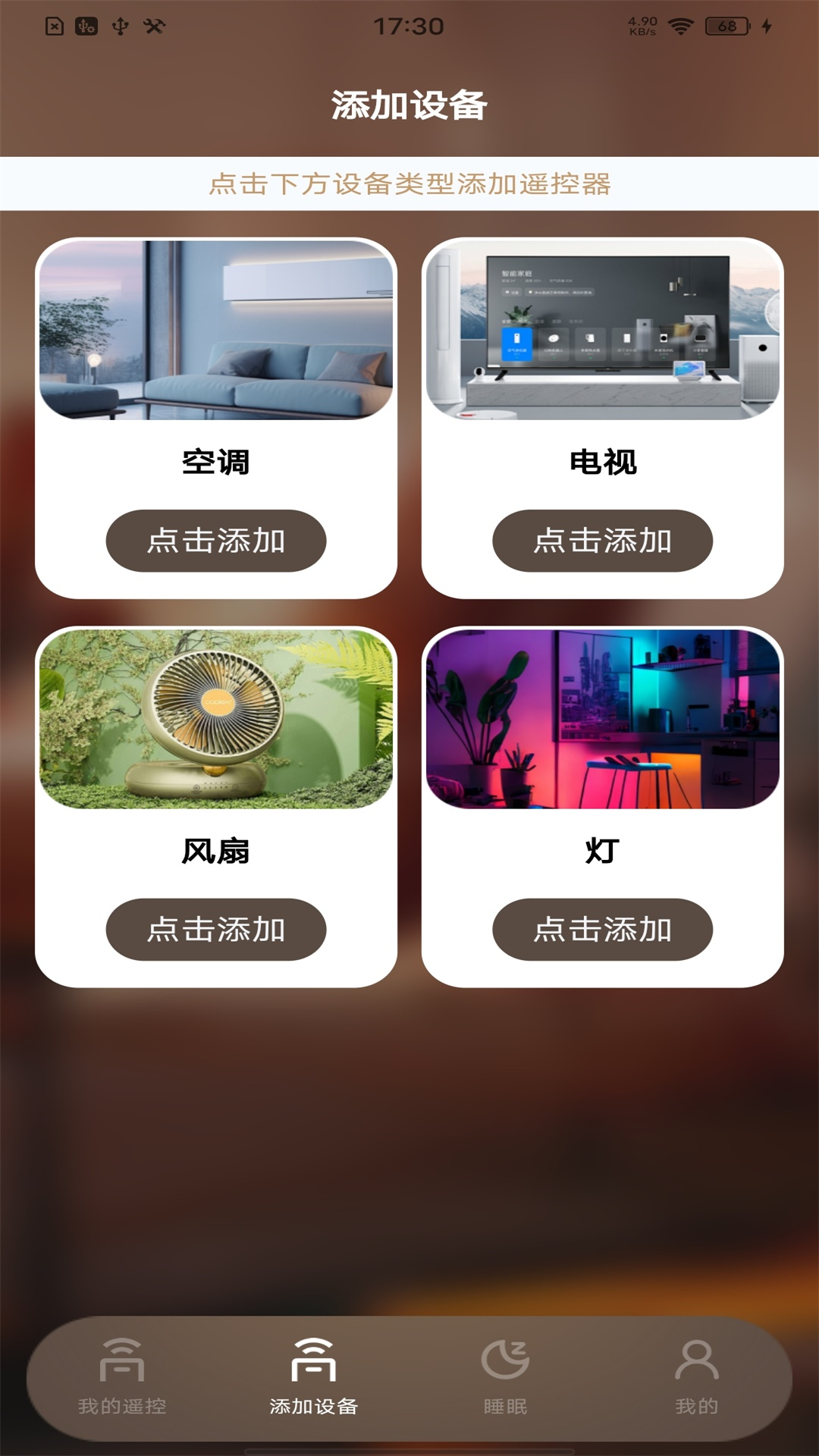This screenshot has width=819, height=1456.
Task: Tap 点击添加 under 空调
Action: 217,540
